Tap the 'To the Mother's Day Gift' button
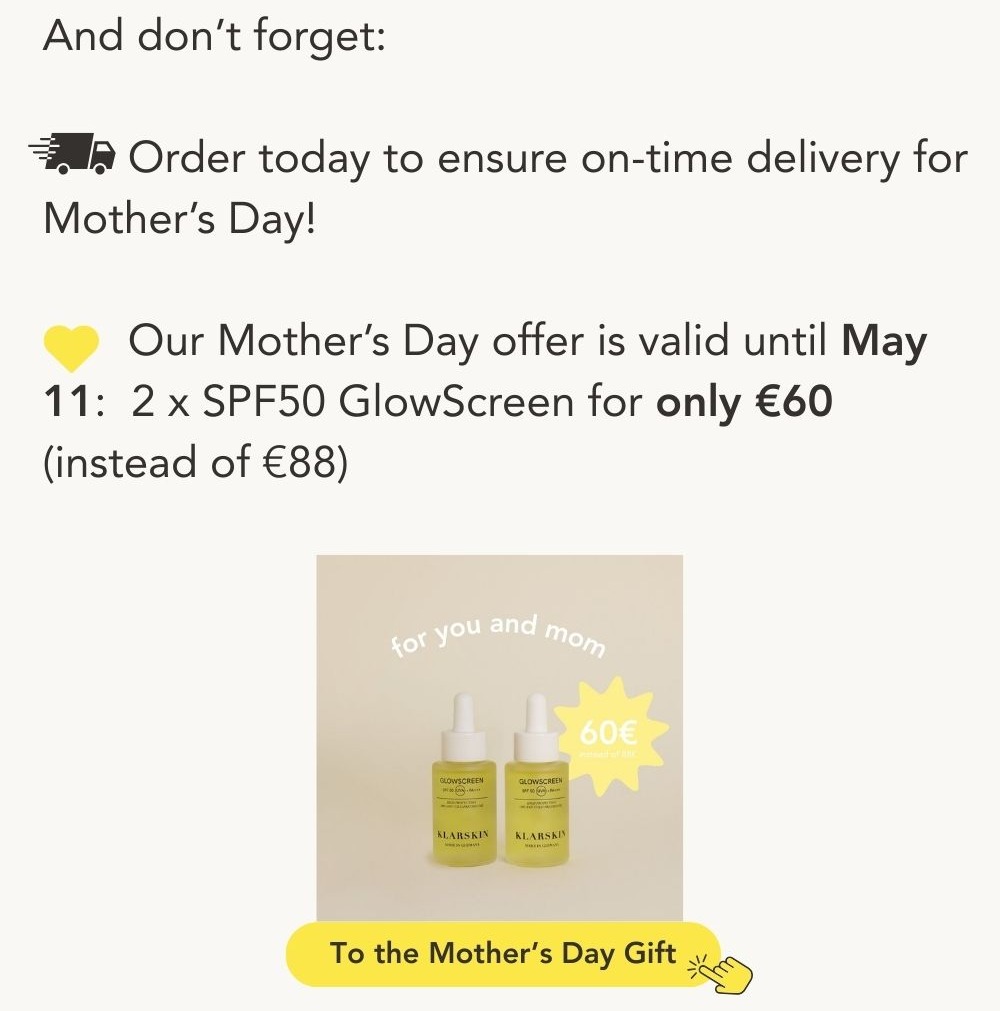 [504, 953]
